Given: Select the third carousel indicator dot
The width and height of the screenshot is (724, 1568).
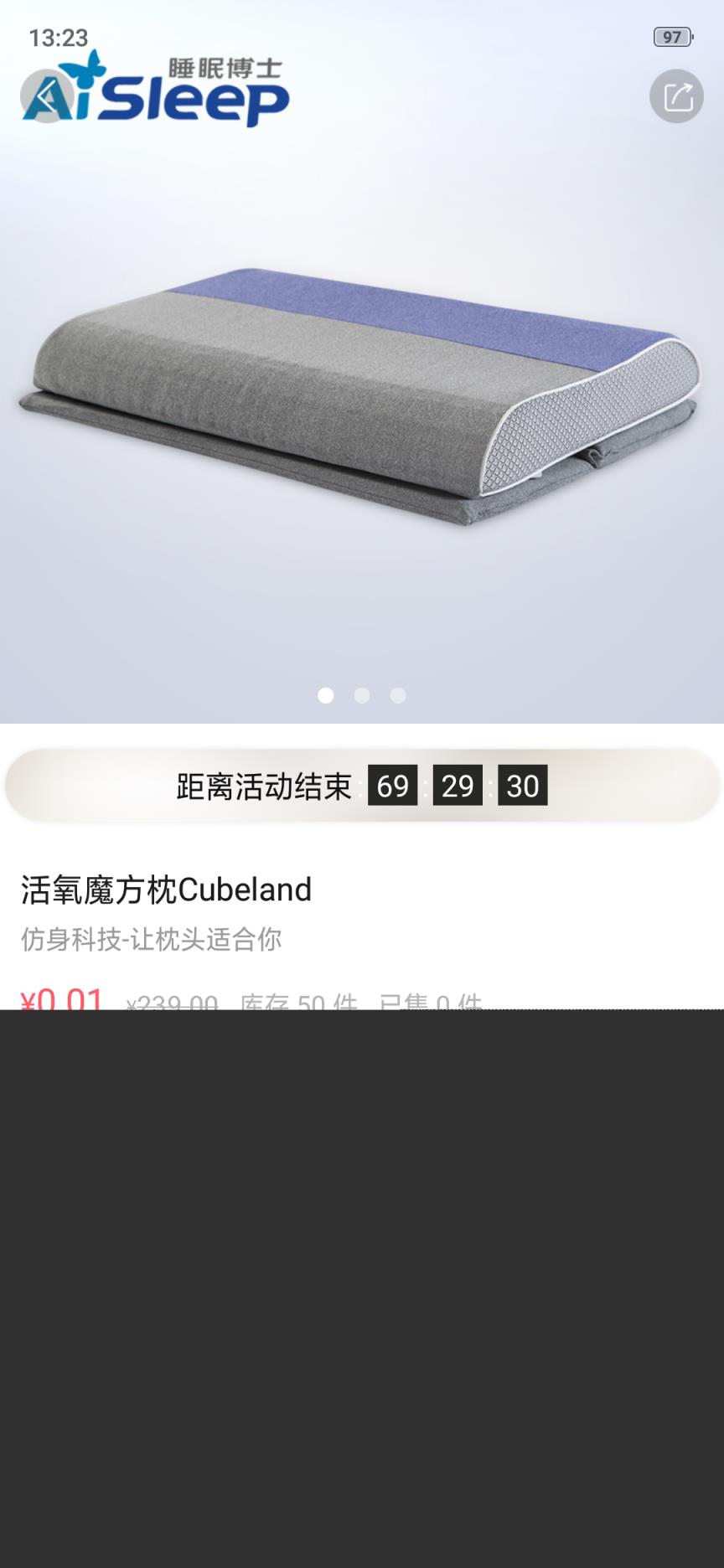Looking at the screenshot, I should 397,696.
